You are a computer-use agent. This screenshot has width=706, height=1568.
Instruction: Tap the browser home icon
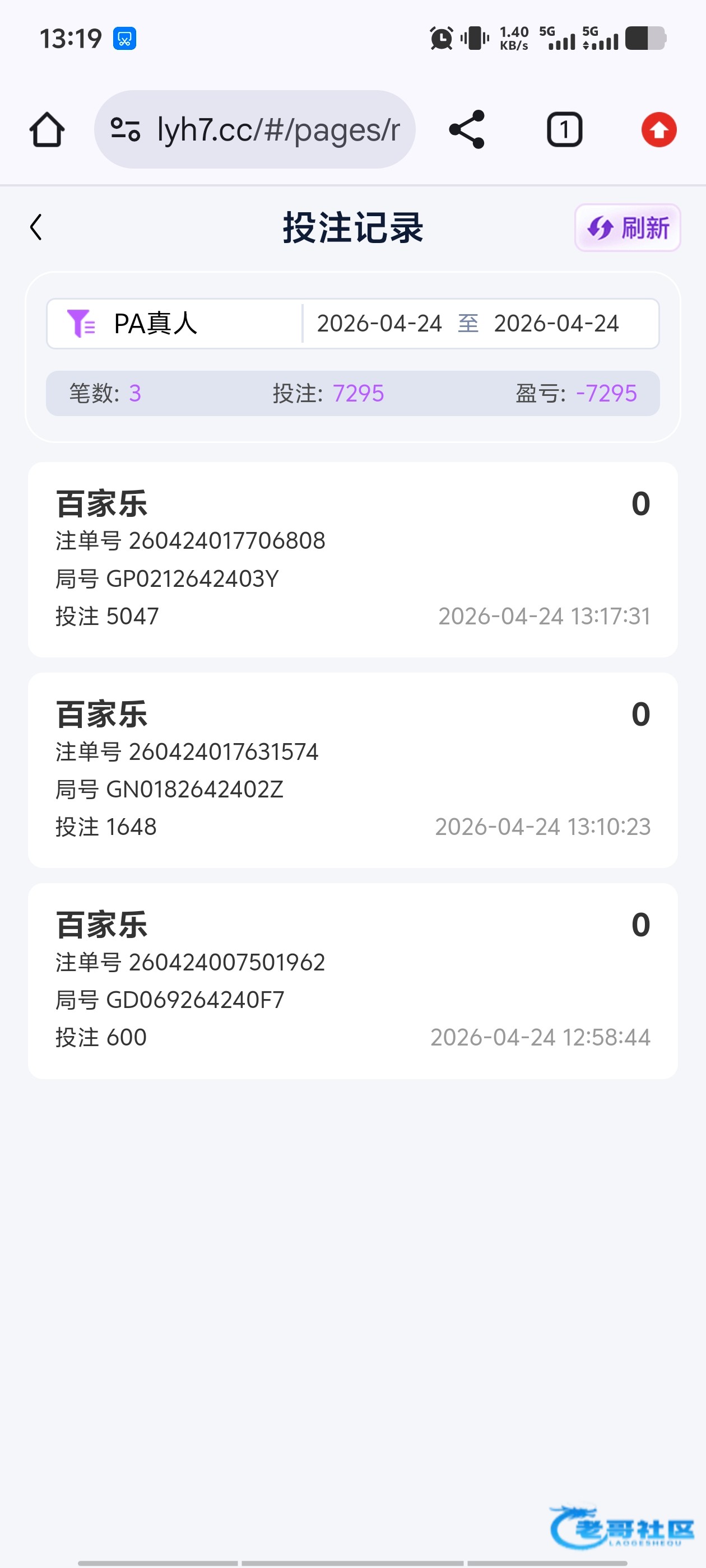(47, 130)
